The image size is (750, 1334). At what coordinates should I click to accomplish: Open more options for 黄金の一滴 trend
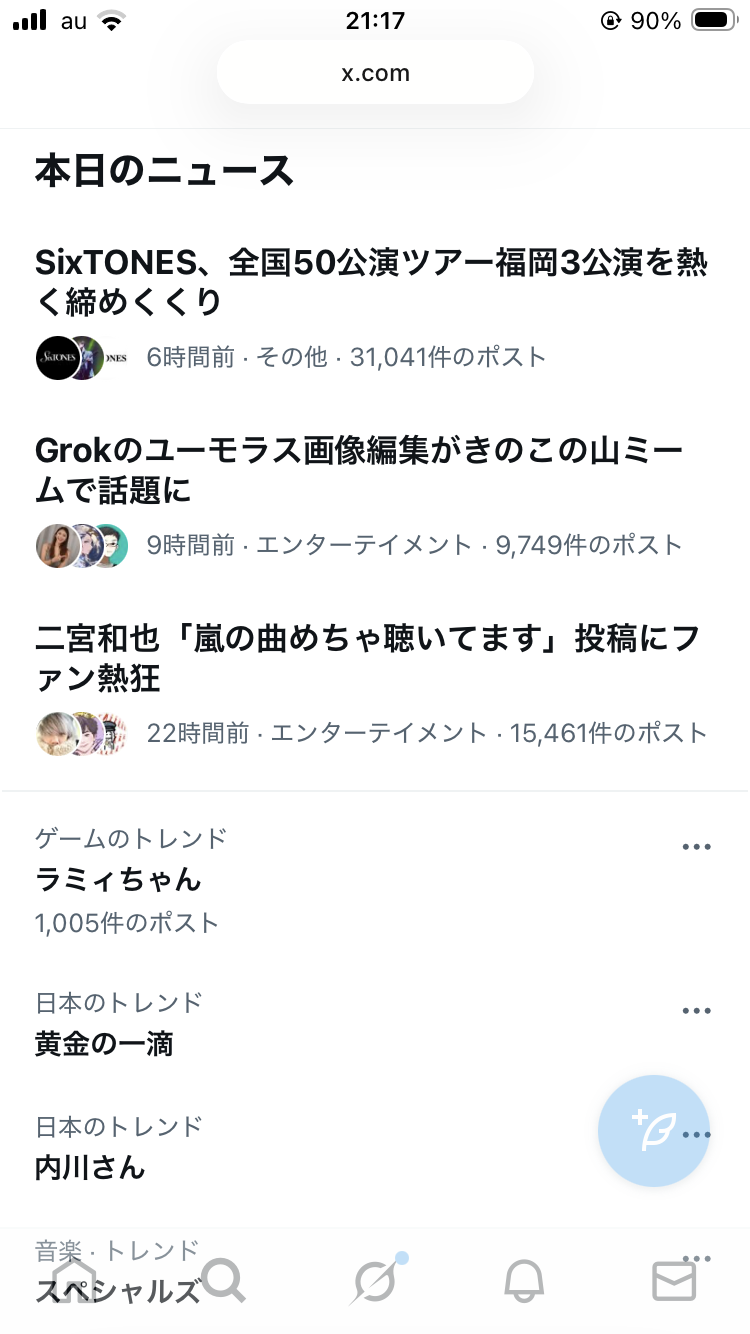696,1011
